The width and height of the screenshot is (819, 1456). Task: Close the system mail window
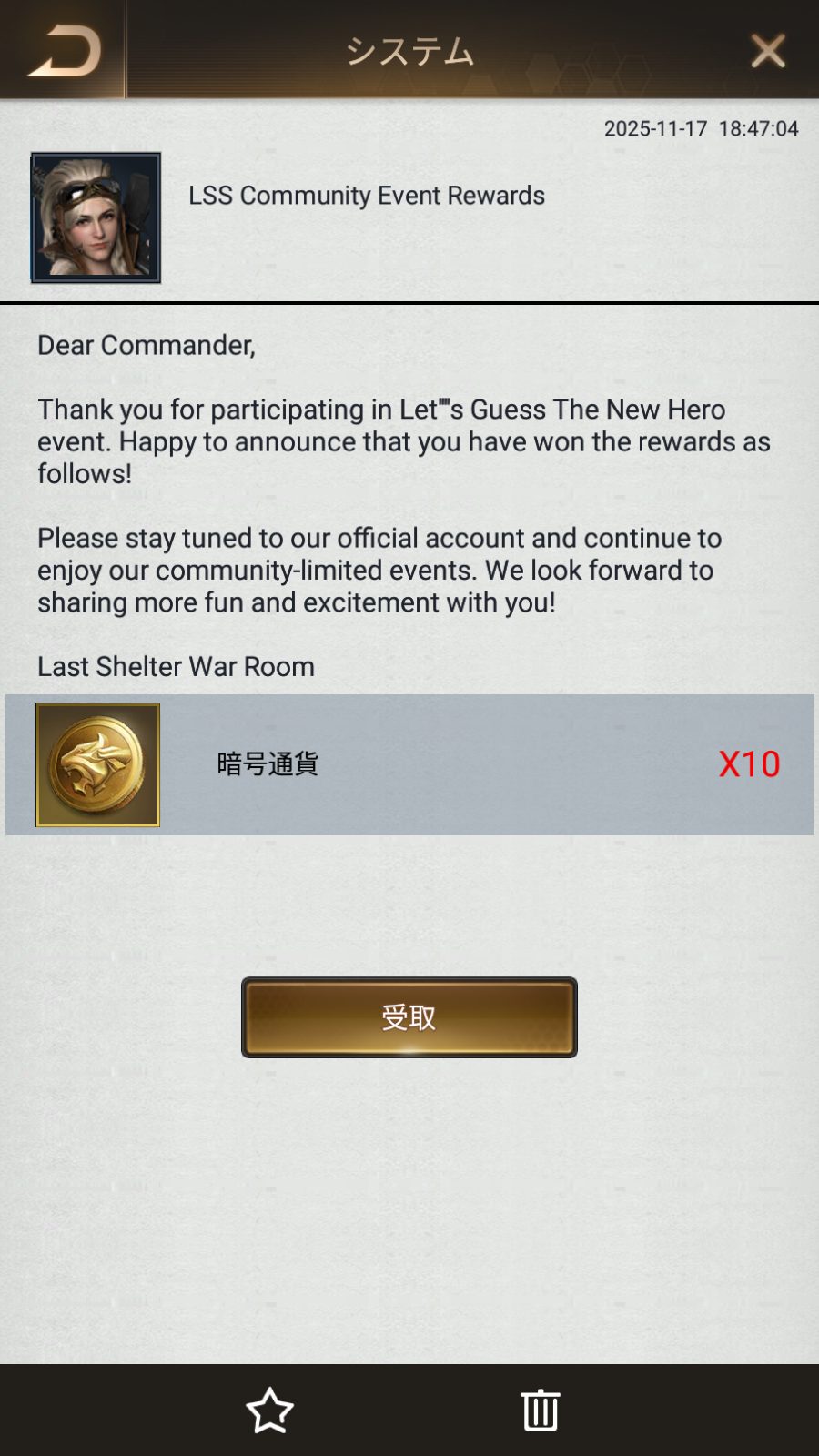(x=768, y=51)
